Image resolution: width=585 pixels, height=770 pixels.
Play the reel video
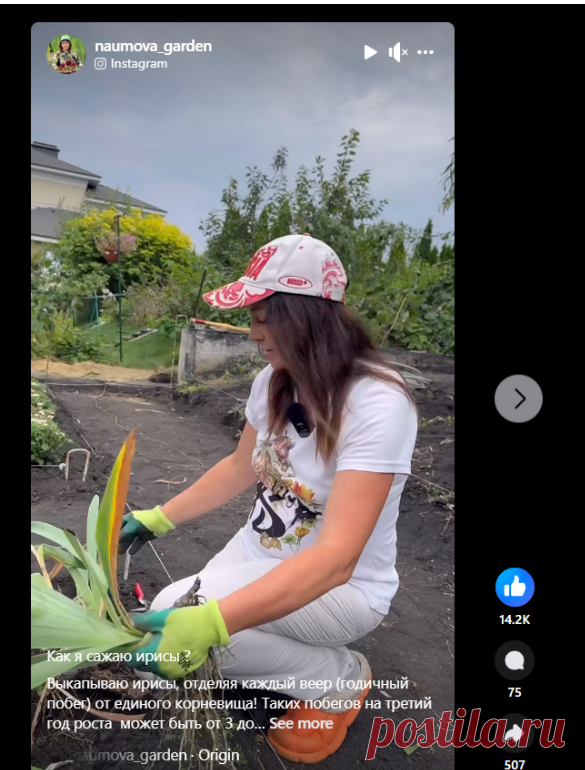(x=370, y=52)
